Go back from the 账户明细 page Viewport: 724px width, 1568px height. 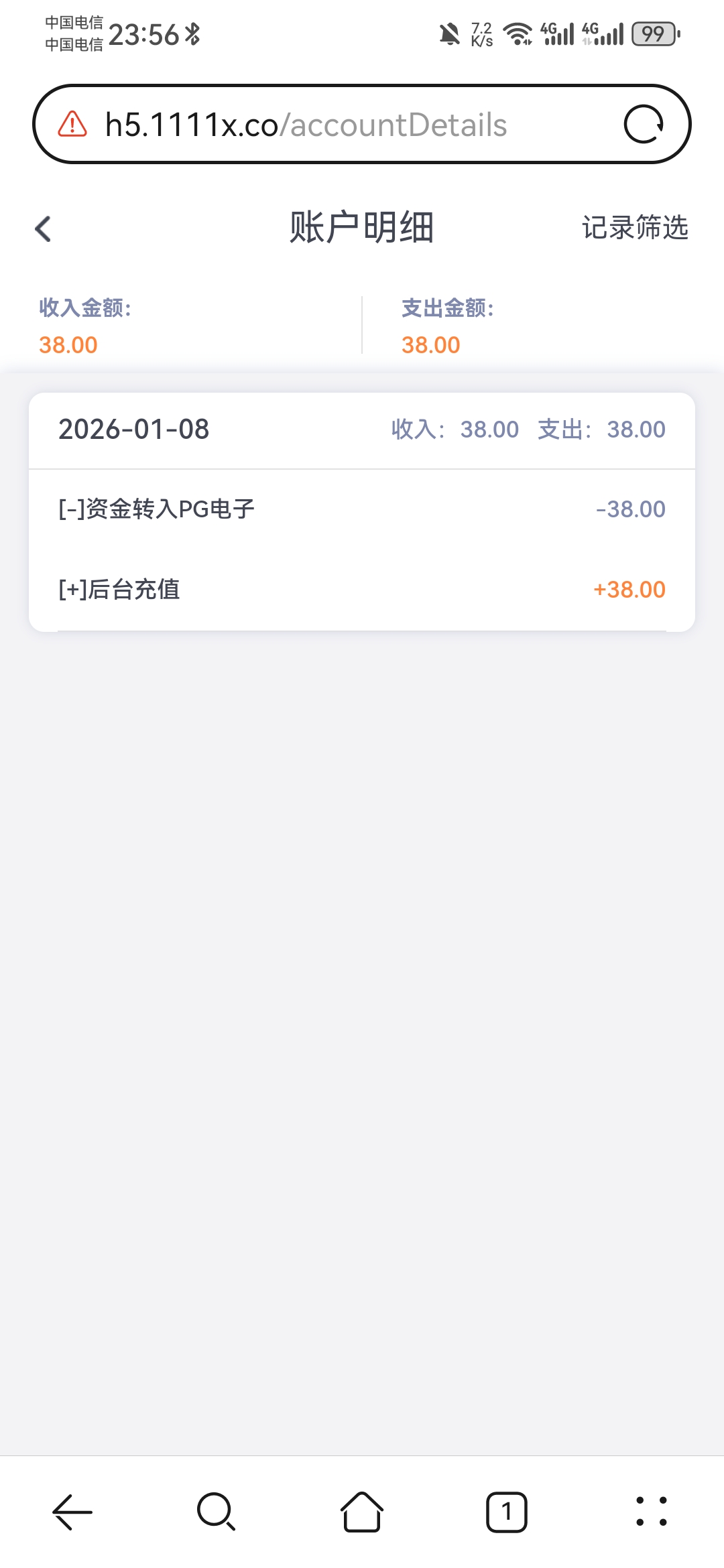(x=44, y=228)
